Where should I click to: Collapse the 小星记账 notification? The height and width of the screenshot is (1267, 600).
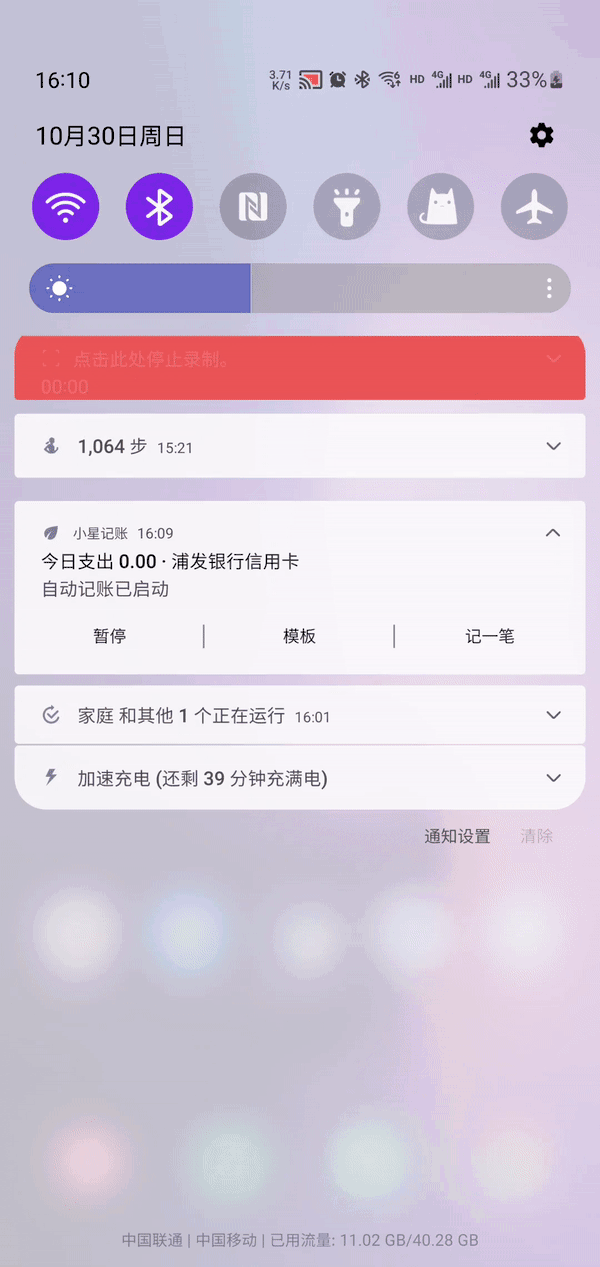click(553, 533)
